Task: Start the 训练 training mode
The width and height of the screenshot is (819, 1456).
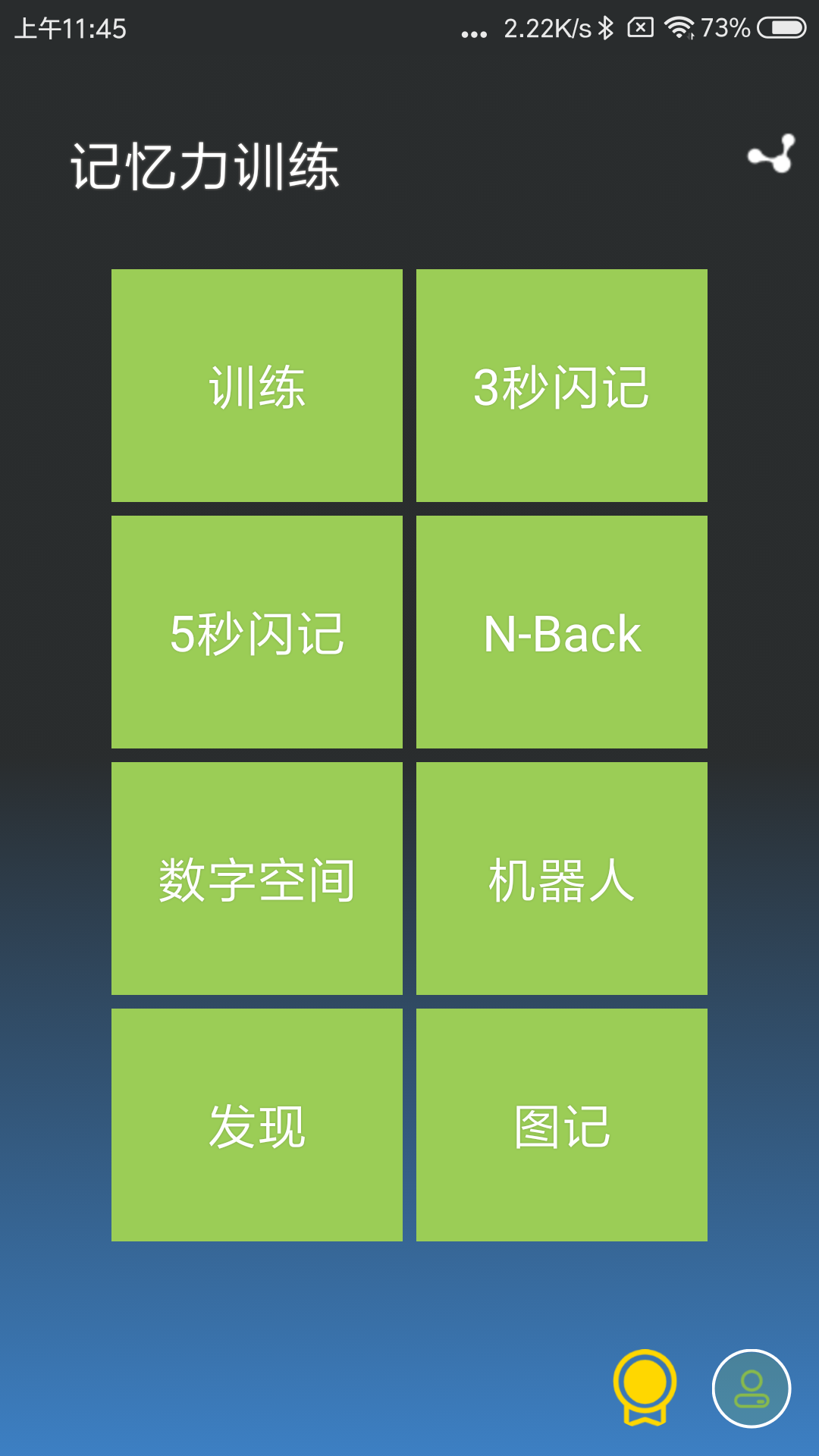Action: tap(257, 384)
